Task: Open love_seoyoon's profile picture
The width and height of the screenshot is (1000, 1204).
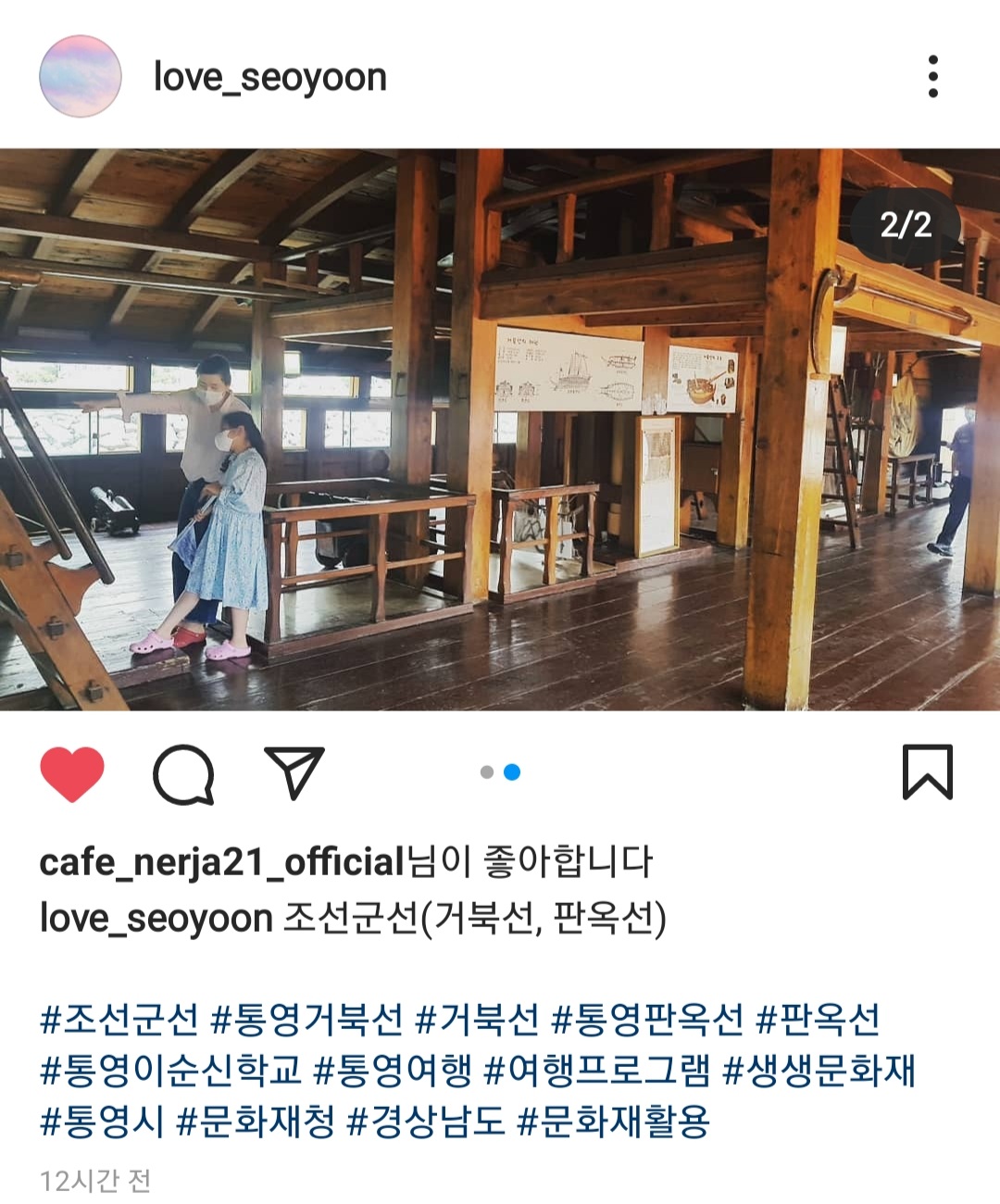Action: click(81, 77)
